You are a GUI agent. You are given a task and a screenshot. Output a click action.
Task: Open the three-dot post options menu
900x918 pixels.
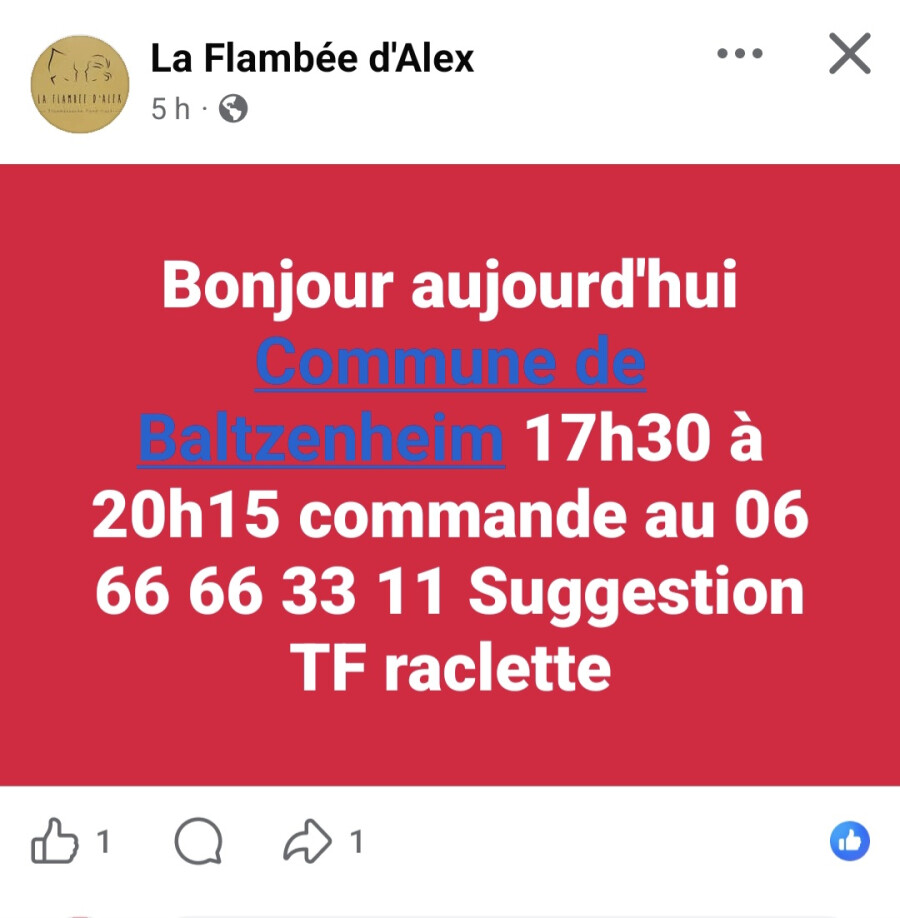pyautogui.click(x=740, y=53)
